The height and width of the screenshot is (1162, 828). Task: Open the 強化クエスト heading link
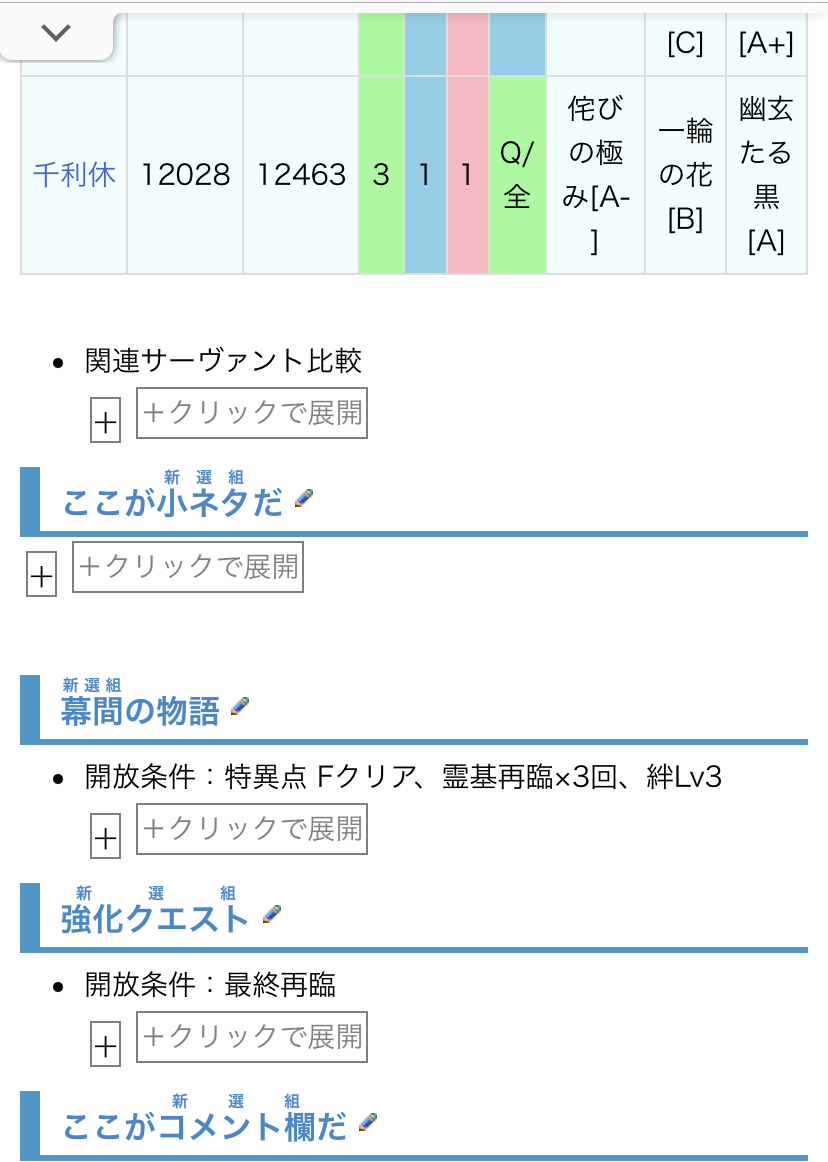[x=154, y=918]
